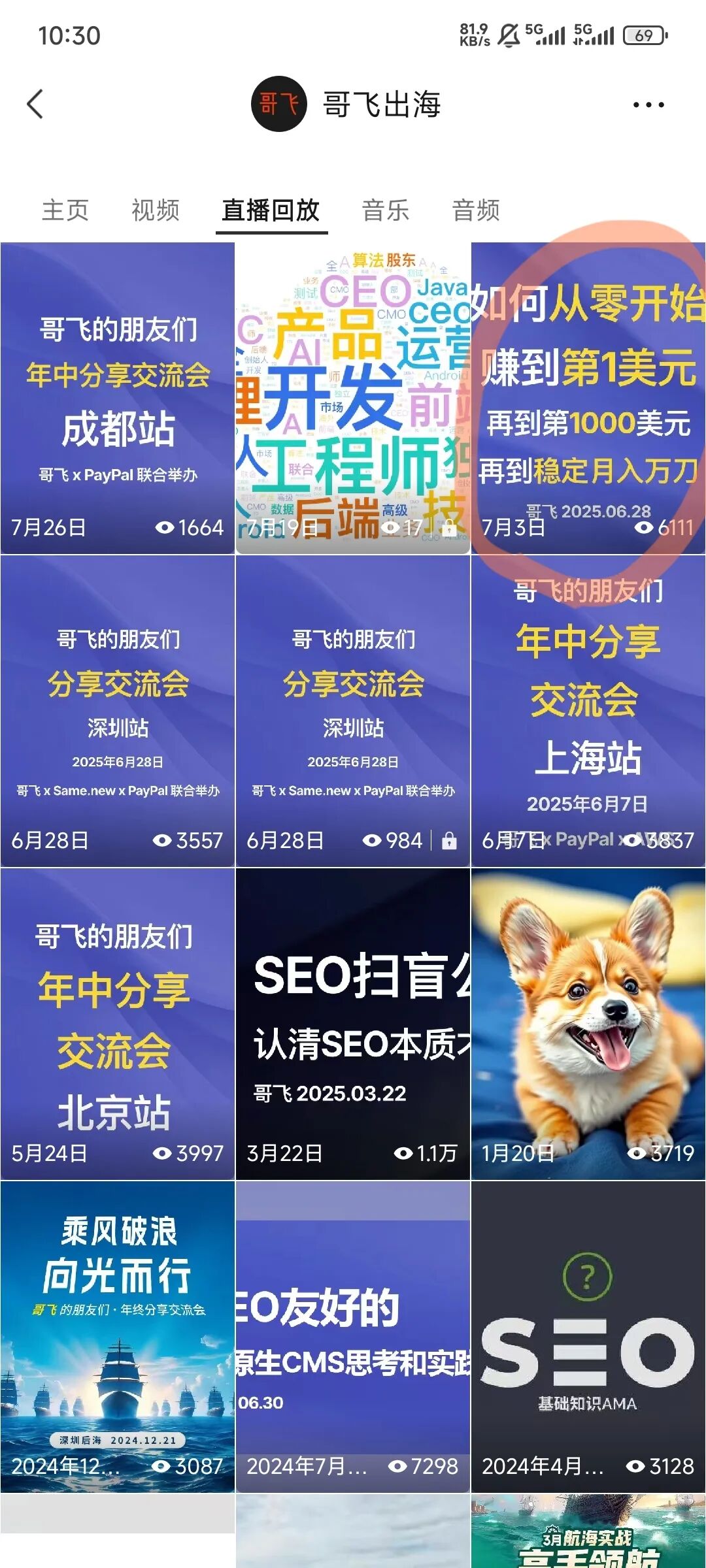Tap the 哥飞出海 profile avatar
This screenshot has width=706, height=1568.
[279, 104]
